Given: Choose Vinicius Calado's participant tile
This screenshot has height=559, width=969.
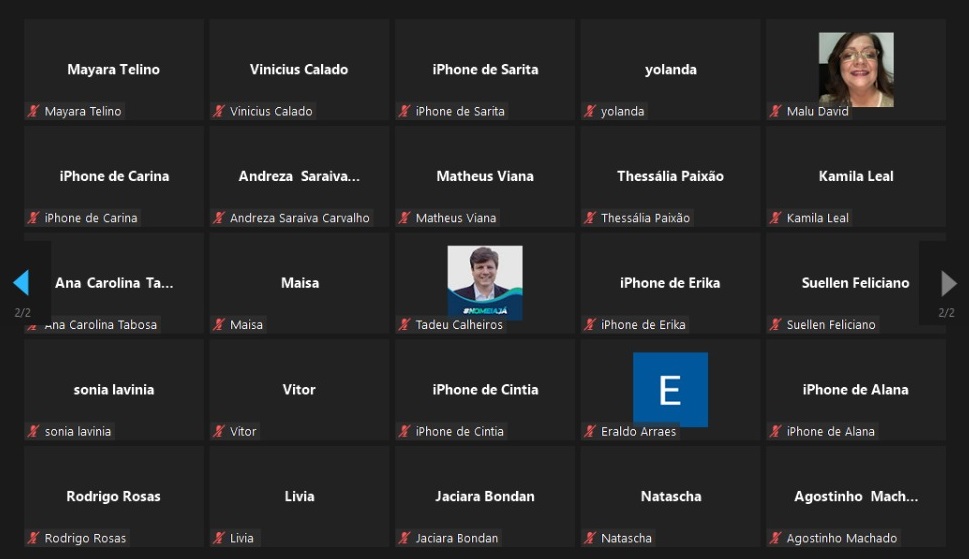Looking at the screenshot, I should pos(299,70).
